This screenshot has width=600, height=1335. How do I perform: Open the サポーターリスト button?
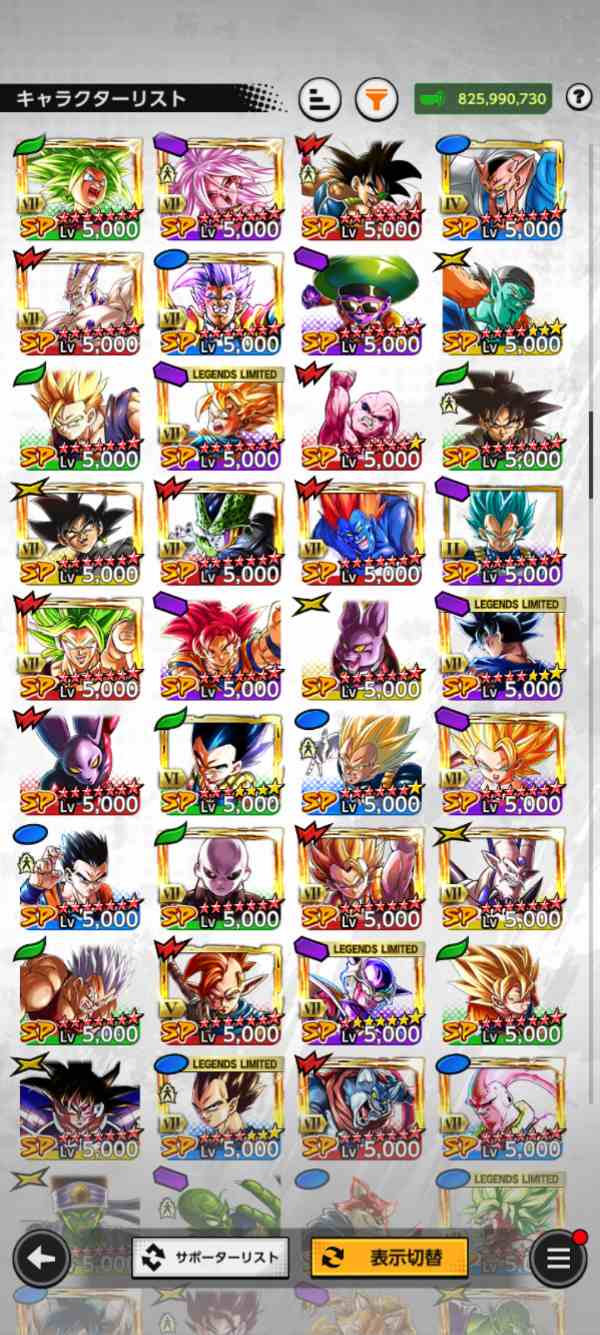pos(210,1257)
